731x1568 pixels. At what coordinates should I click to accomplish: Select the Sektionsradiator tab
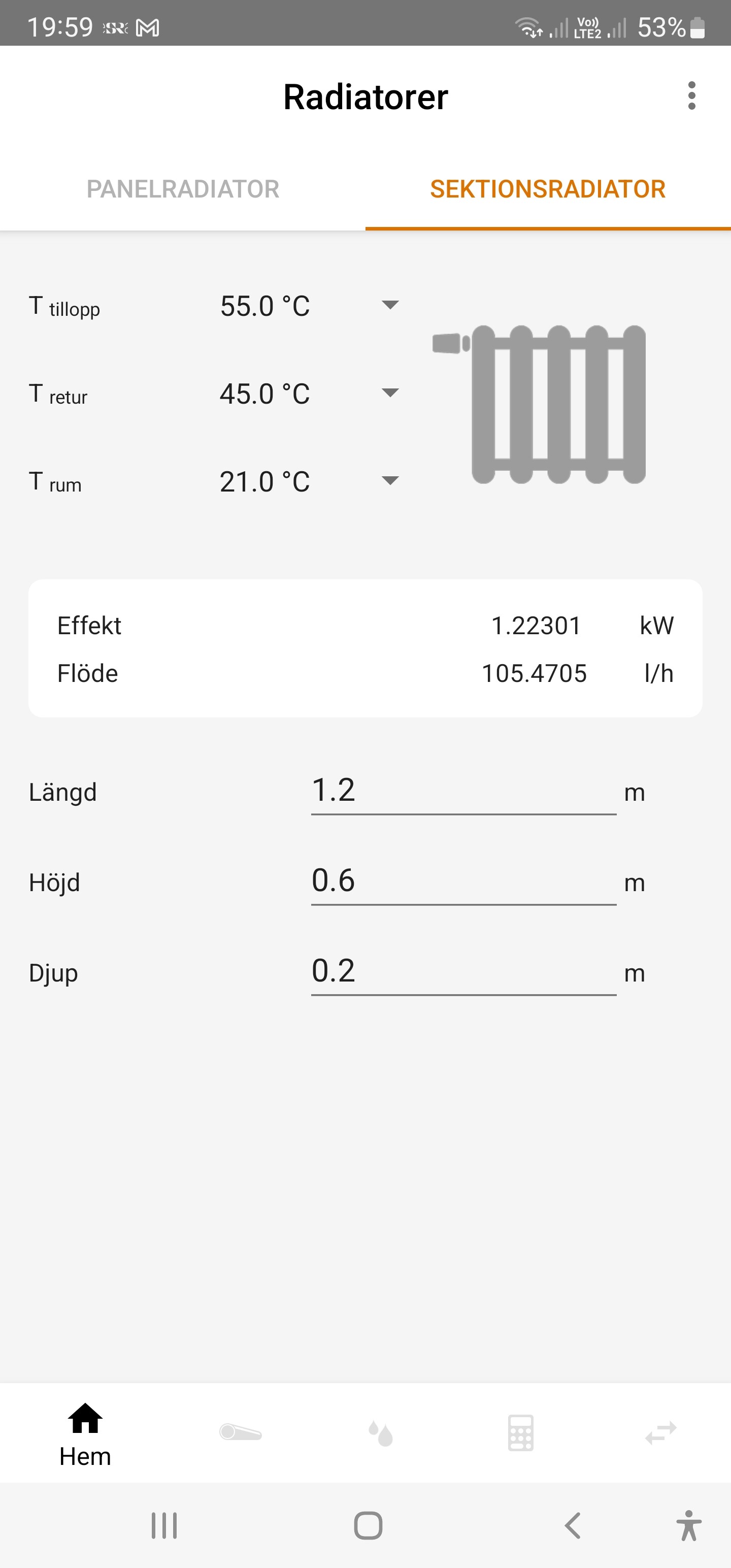(x=548, y=189)
